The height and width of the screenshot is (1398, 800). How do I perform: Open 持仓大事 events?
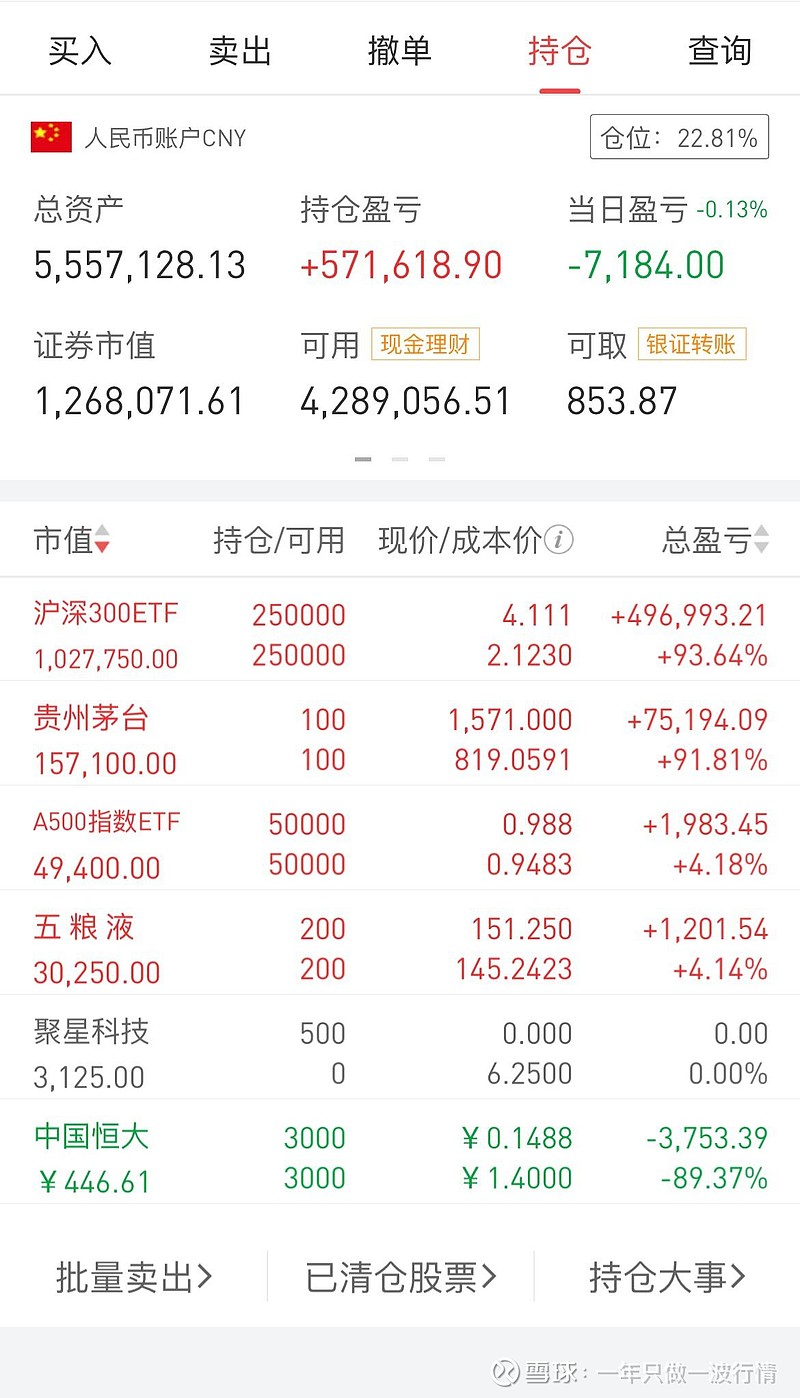[667, 1277]
